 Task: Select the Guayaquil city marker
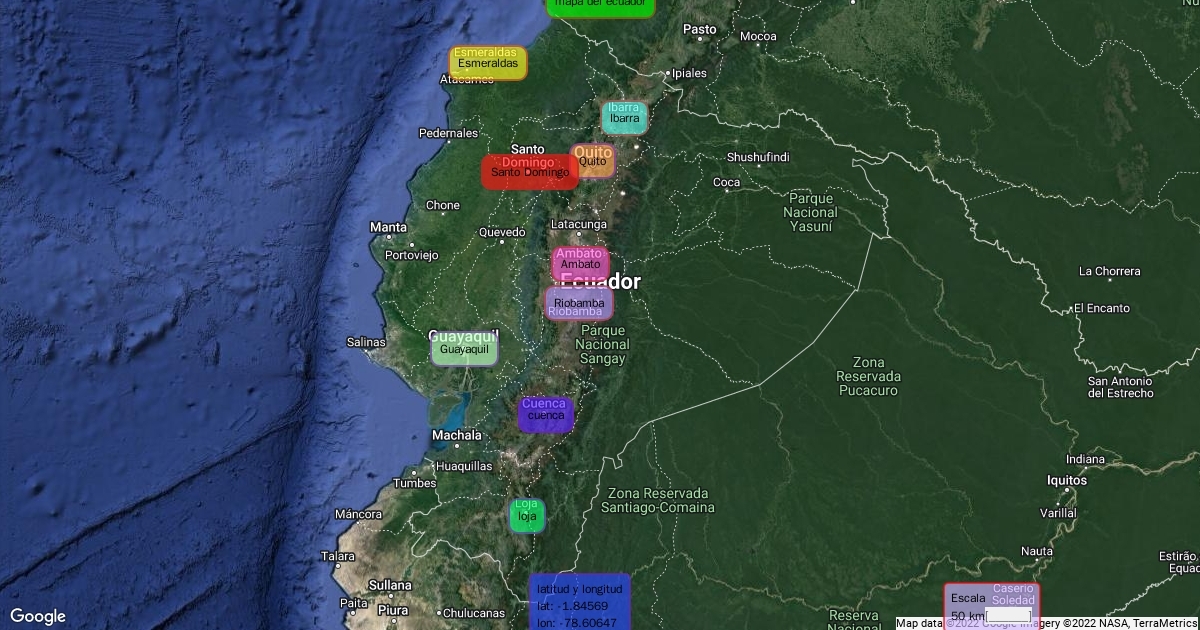click(x=464, y=350)
